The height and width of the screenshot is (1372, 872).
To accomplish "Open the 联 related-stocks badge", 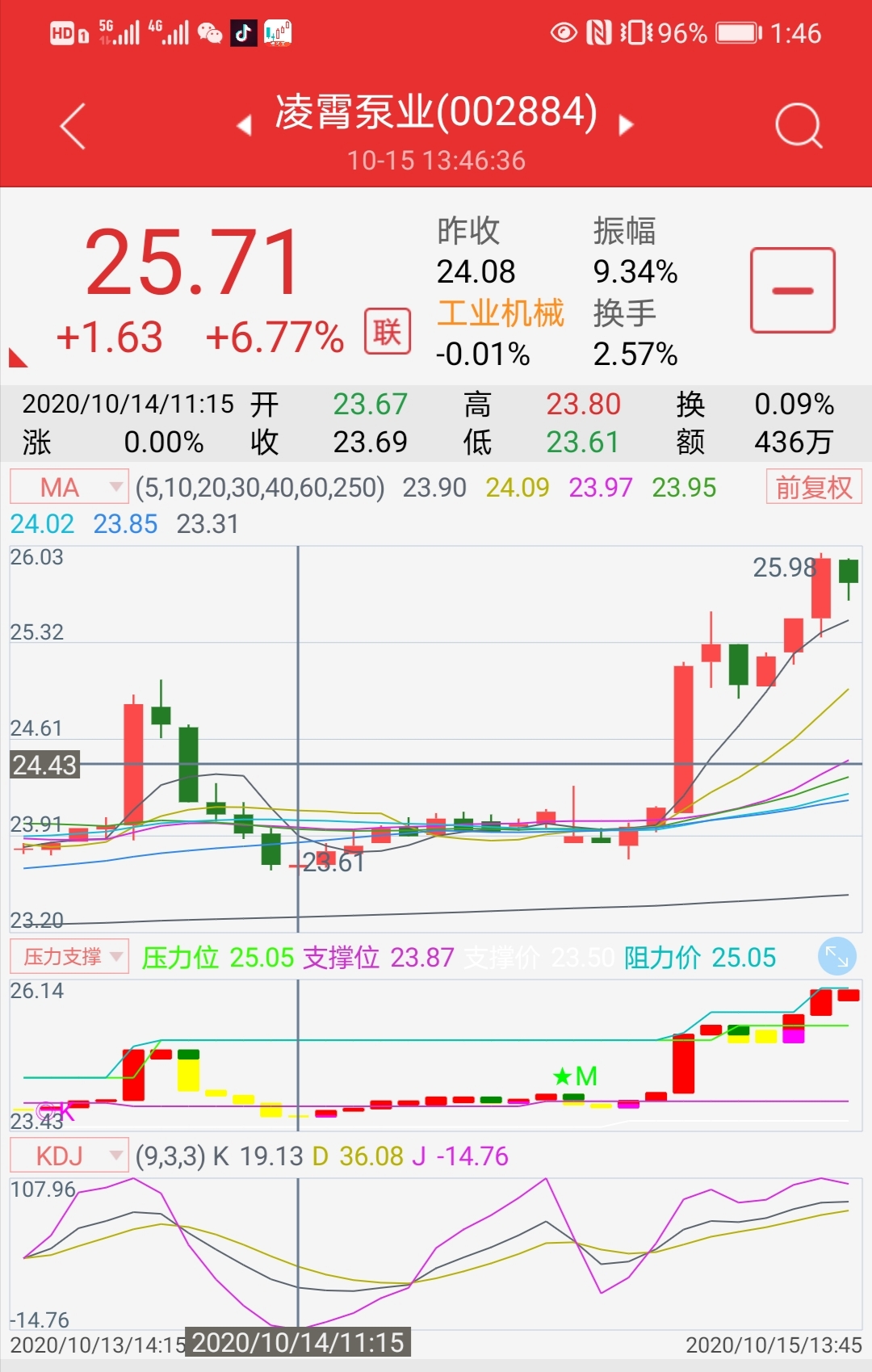I will pos(388,331).
